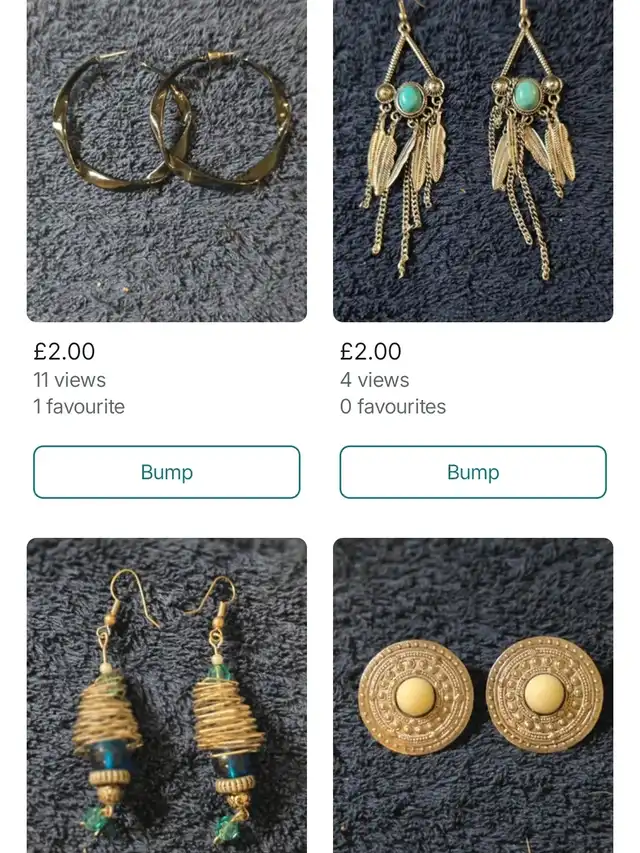The height and width of the screenshot is (853, 640).
Task: Open the turquoise feather earrings listing
Action: click(472, 160)
